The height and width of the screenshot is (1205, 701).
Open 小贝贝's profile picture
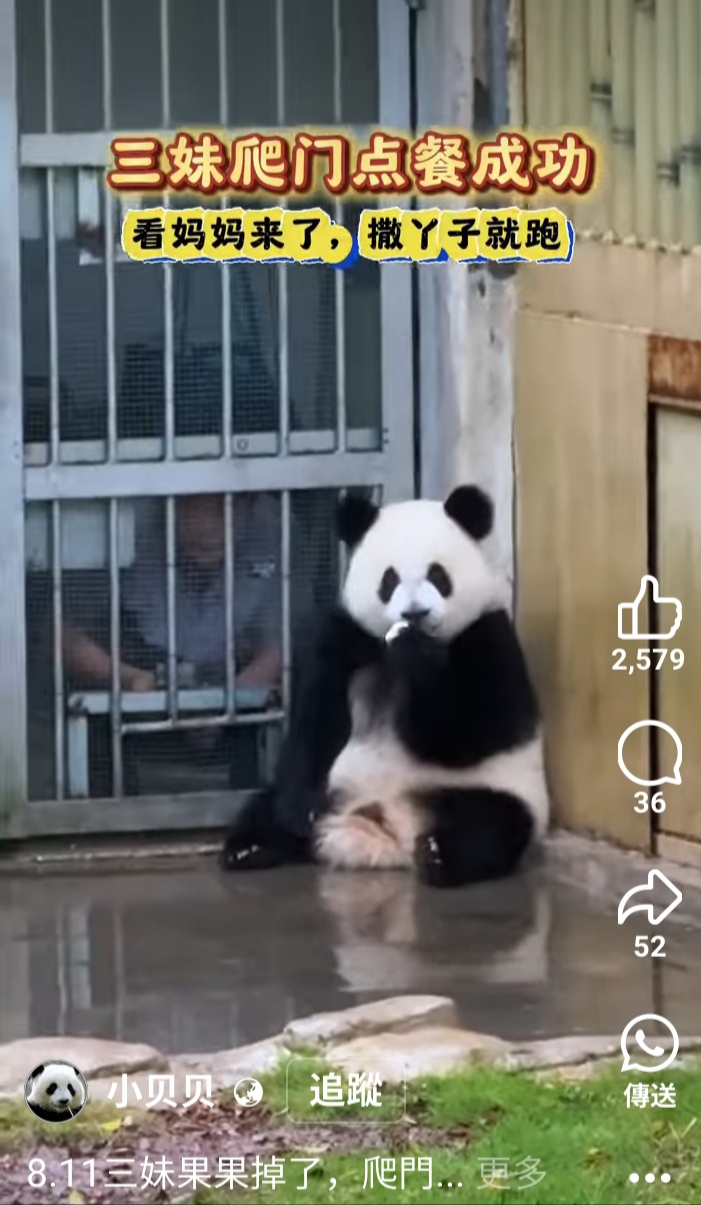(x=56, y=1091)
